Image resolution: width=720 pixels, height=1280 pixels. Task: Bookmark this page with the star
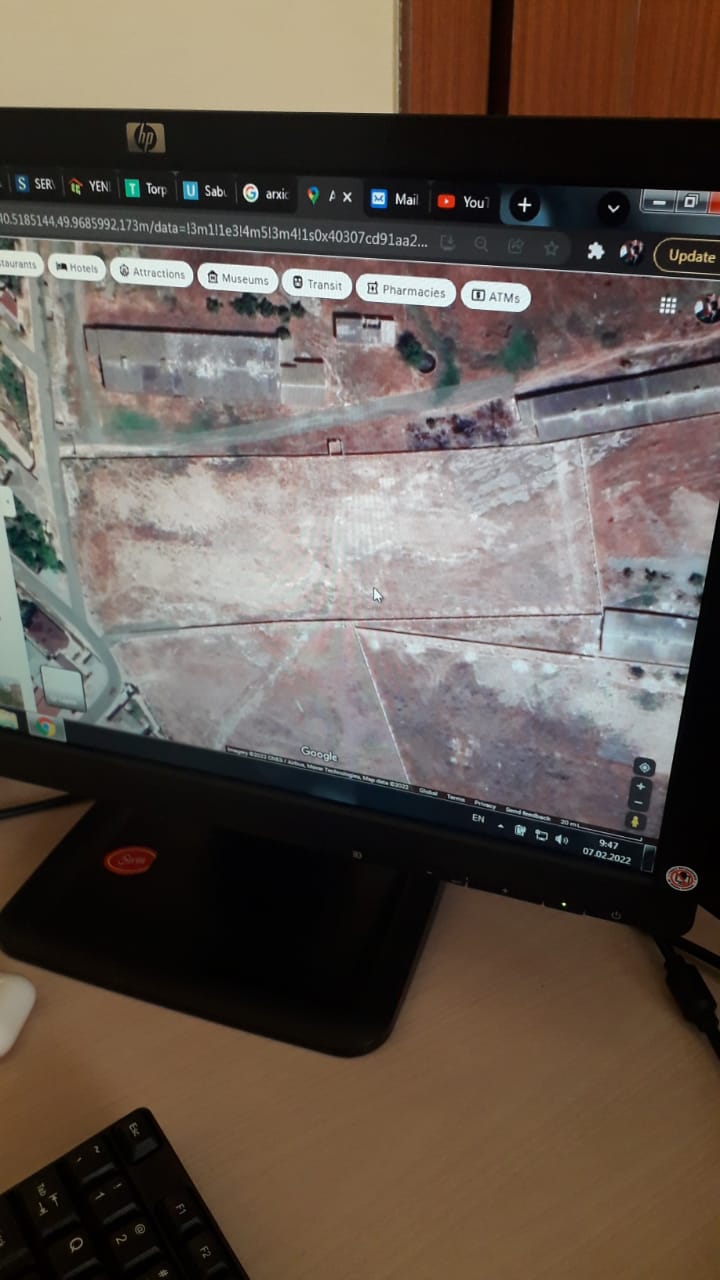tap(551, 248)
